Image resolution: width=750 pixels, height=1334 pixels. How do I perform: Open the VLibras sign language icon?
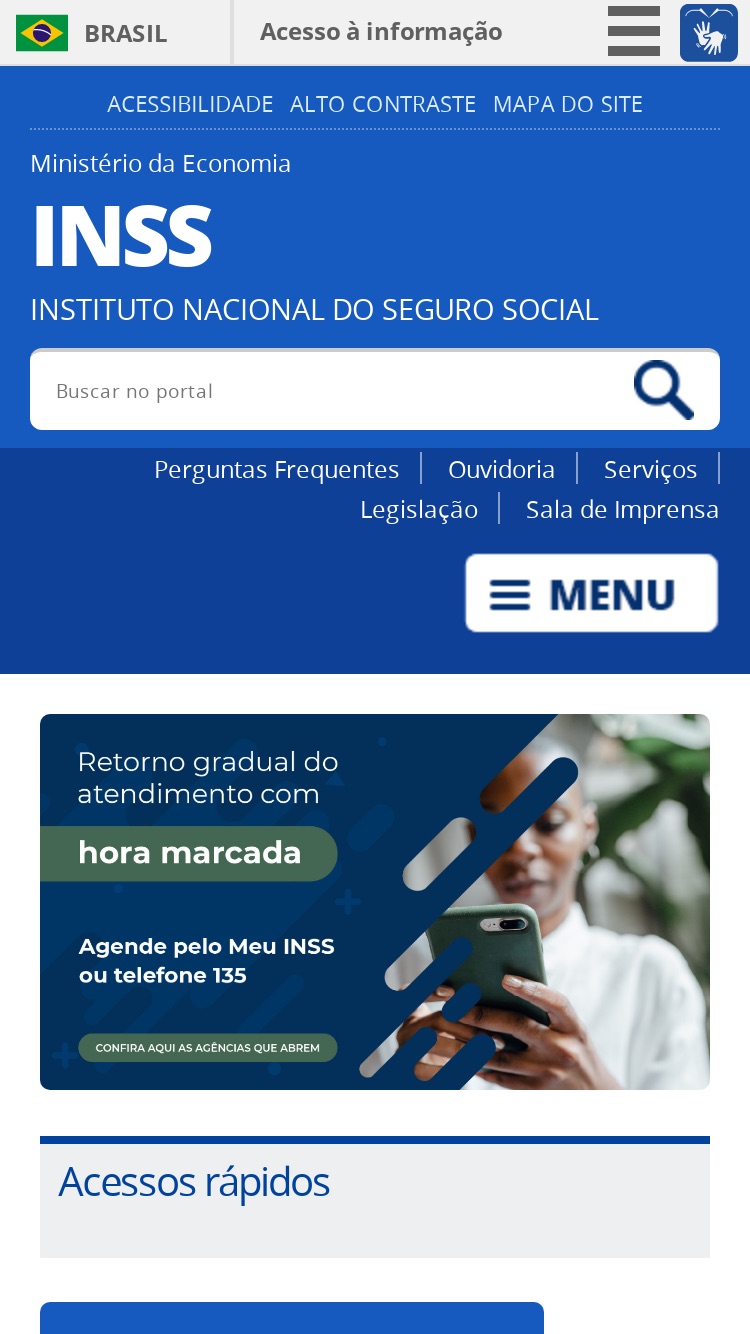click(x=709, y=33)
